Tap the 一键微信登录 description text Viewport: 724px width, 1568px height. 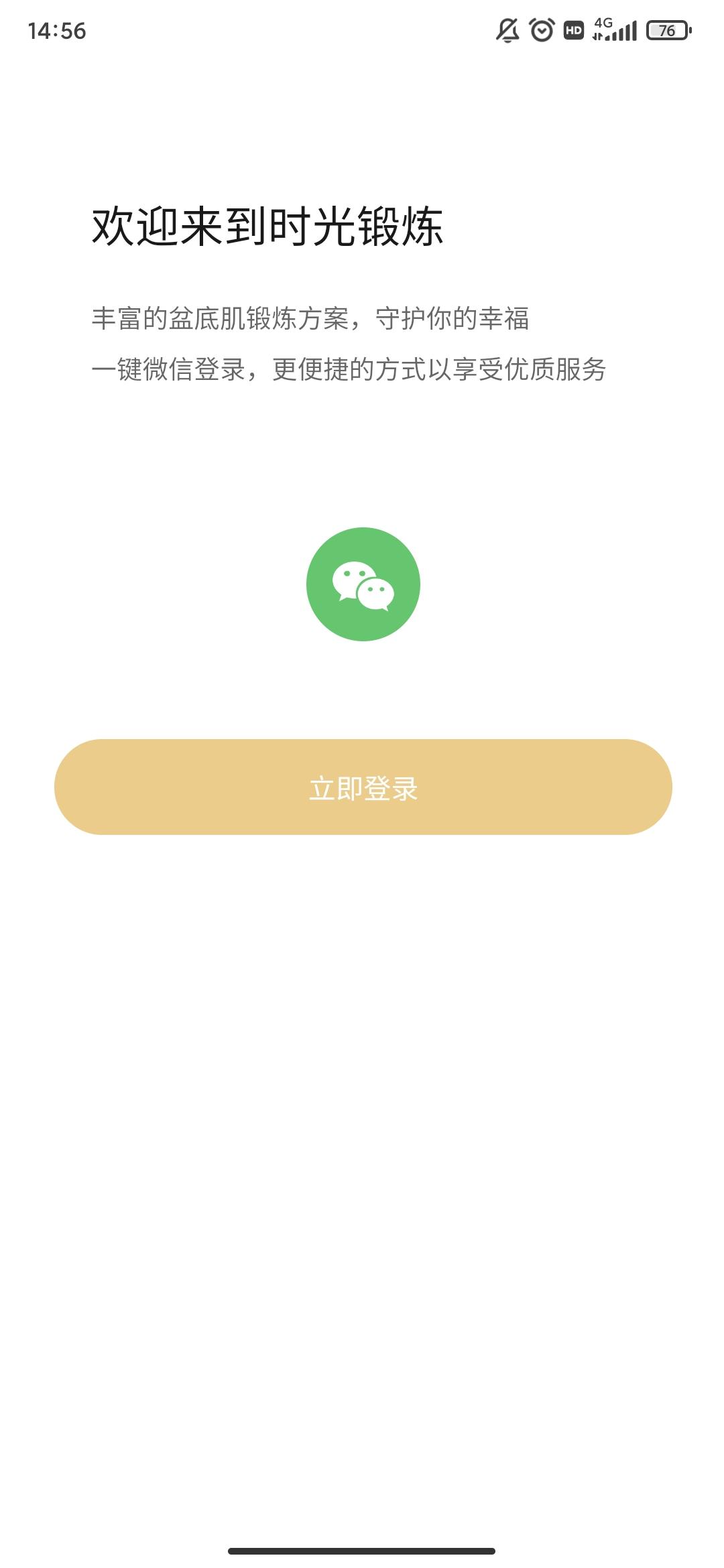point(349,368)
